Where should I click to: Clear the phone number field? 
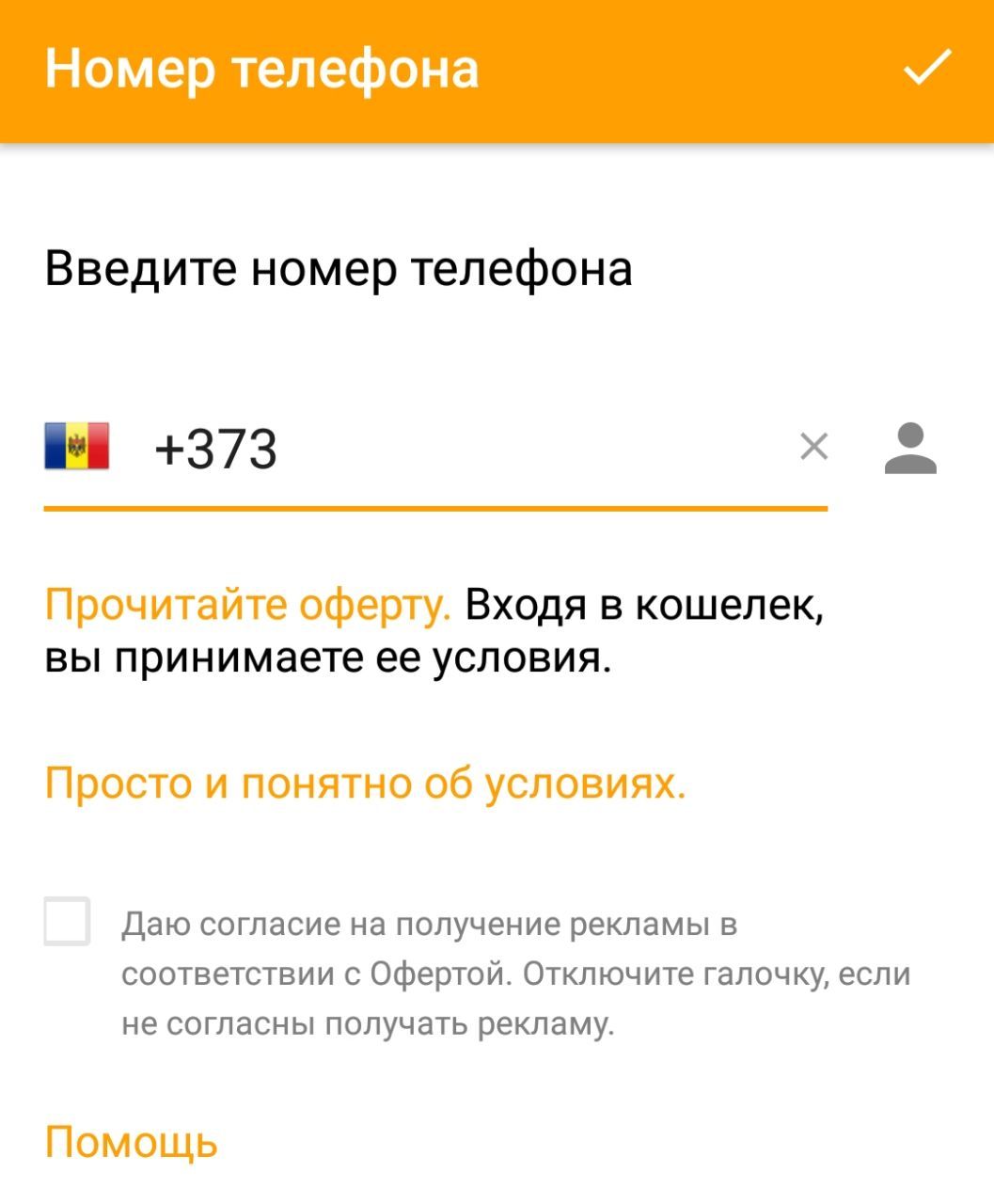point(813,446)
